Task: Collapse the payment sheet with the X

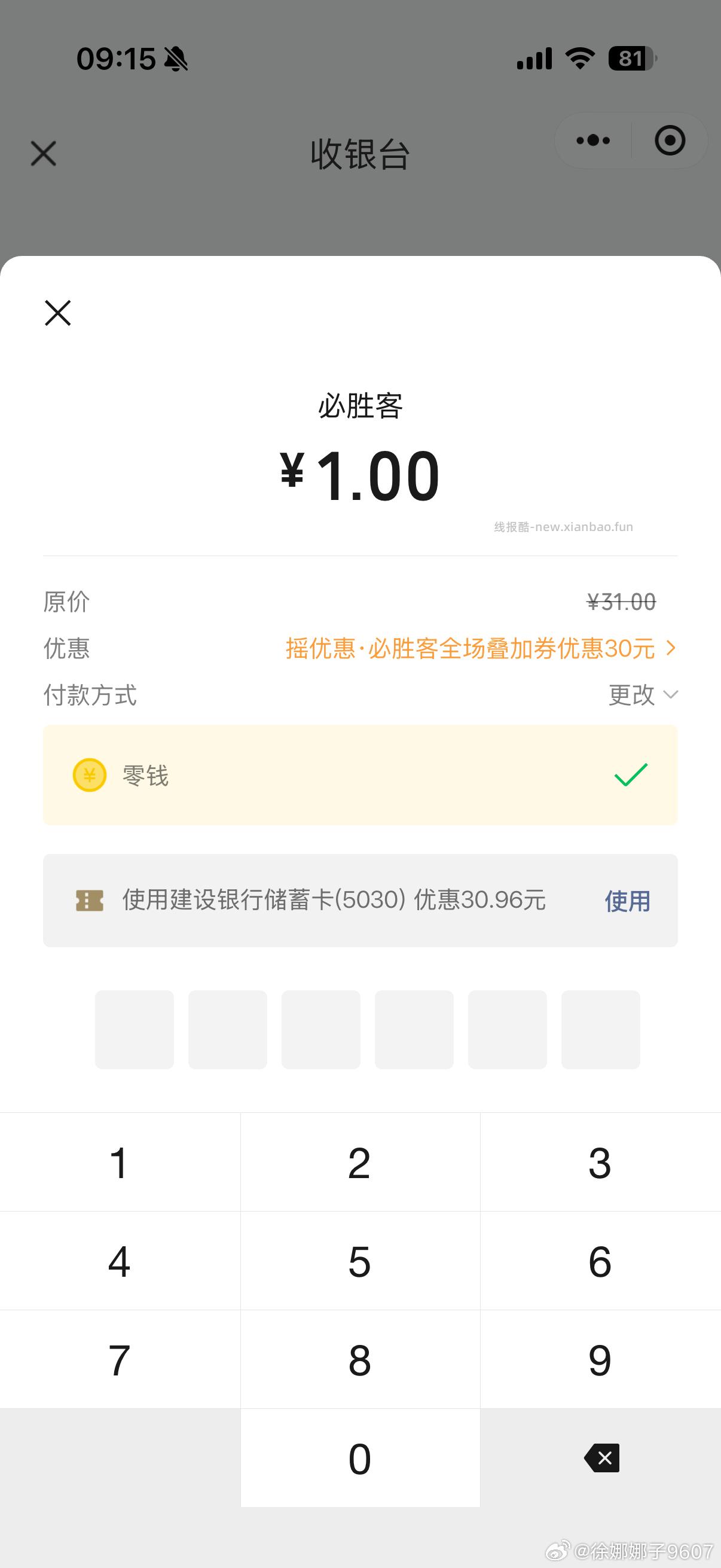Action: tap(57, 312)
